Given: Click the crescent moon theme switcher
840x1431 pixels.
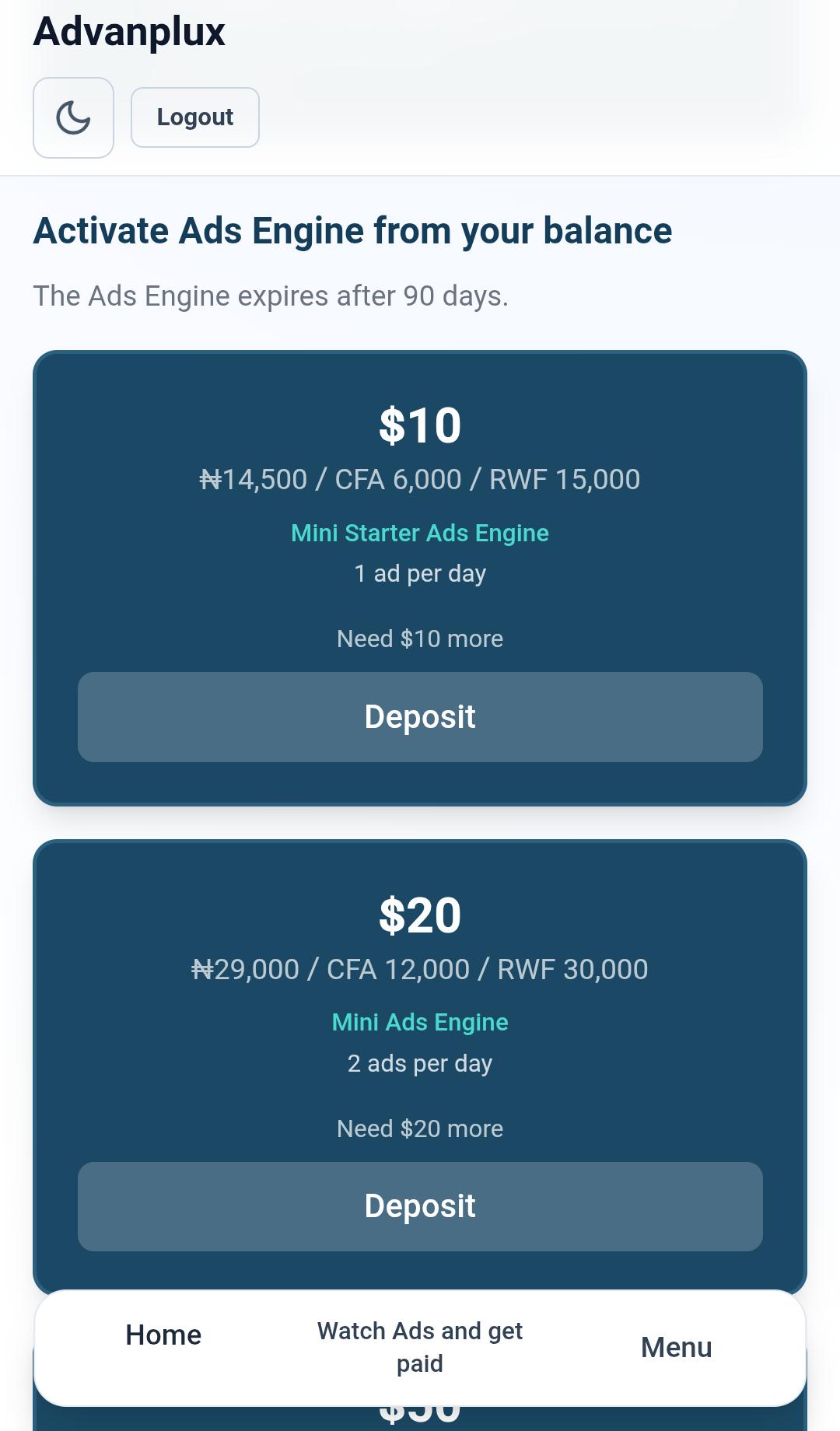Looking at the screenshot, I should pos(73,117).
